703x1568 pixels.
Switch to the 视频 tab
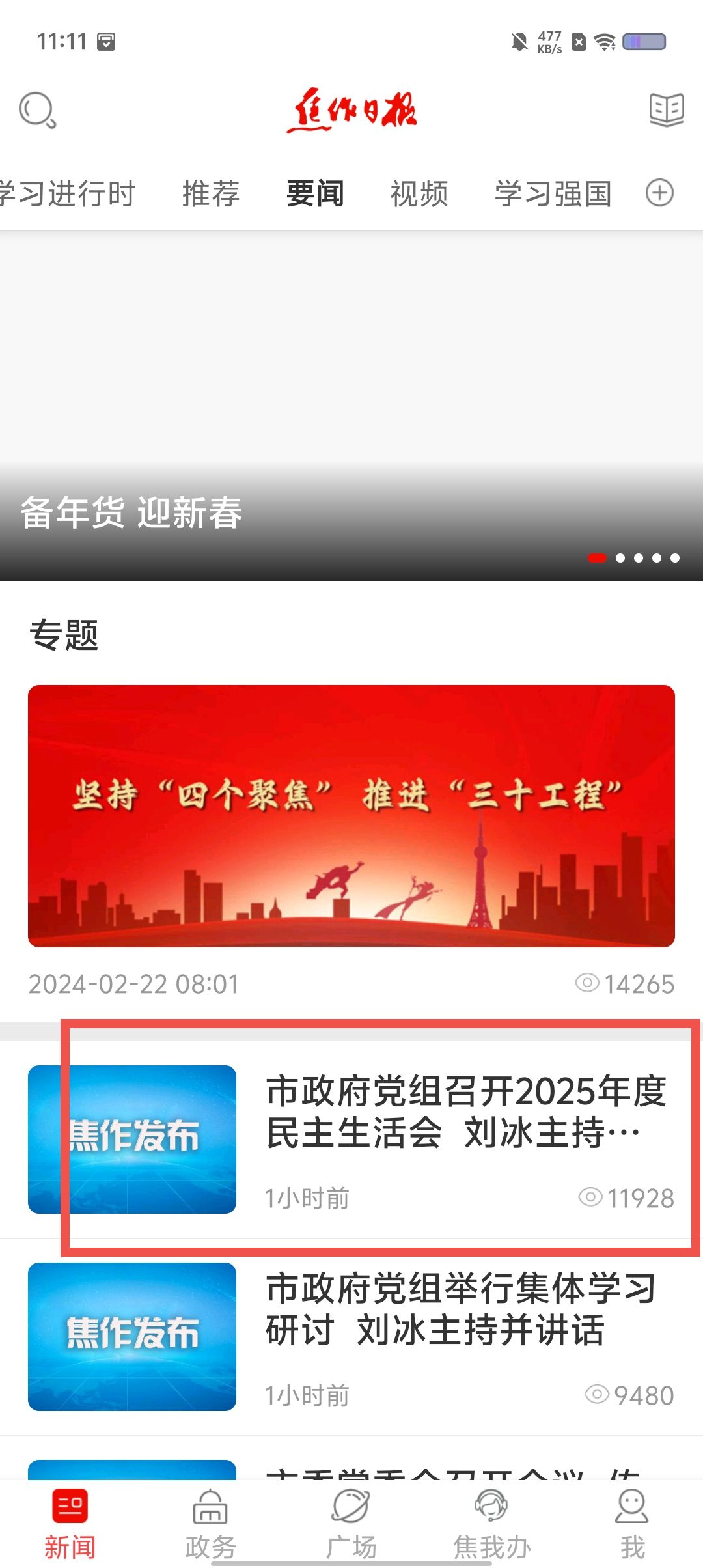(x=419, y=193)
